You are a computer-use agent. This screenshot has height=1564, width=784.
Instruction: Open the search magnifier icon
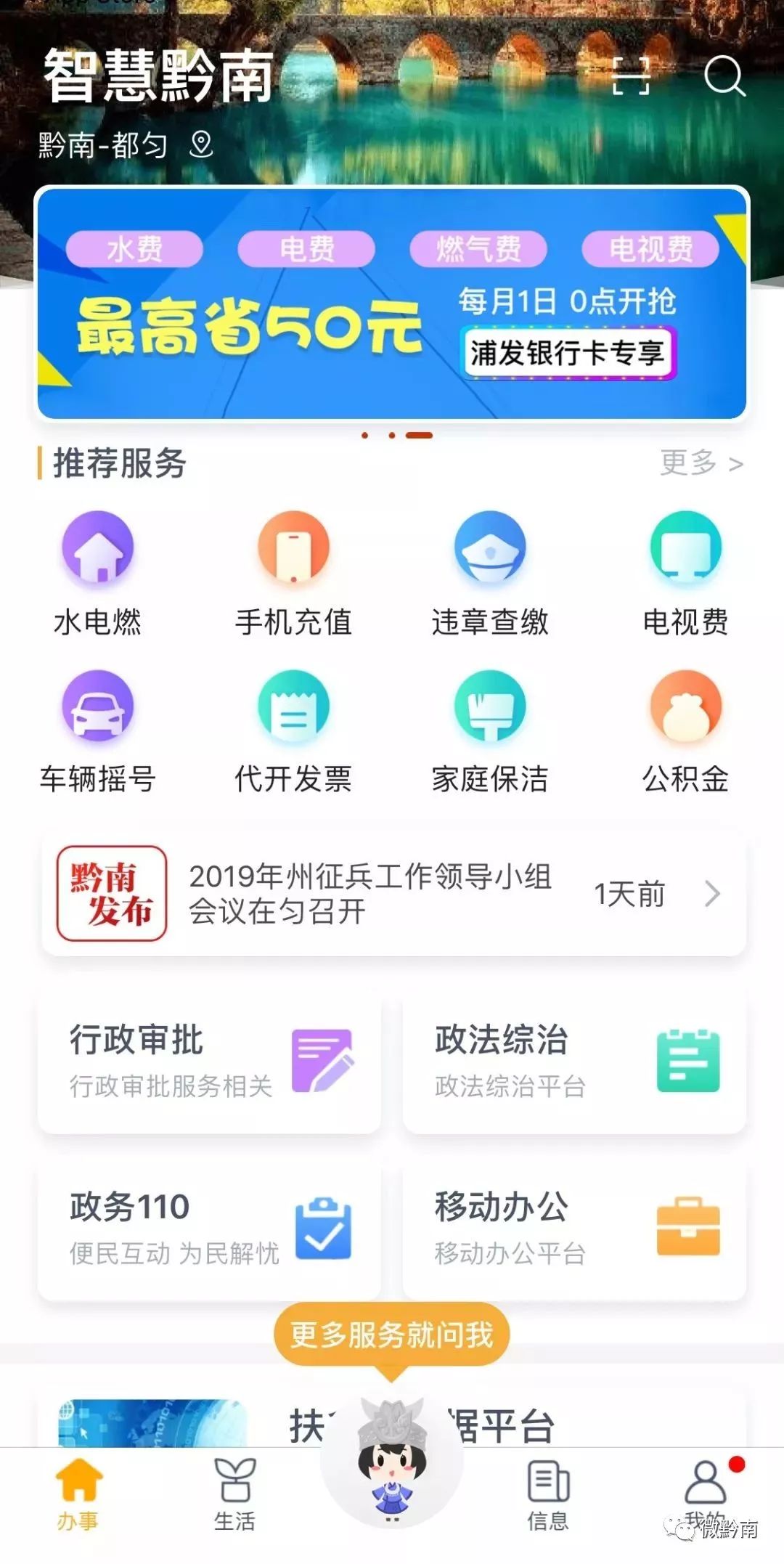[x=724, y=76]
